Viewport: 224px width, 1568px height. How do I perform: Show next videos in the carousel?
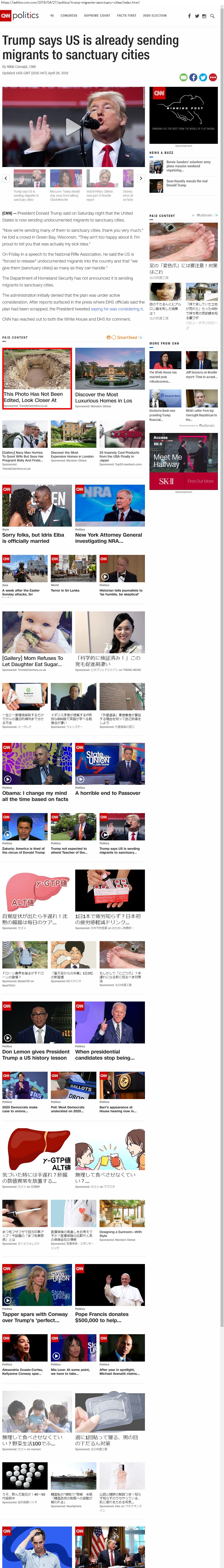pos(140,178)
